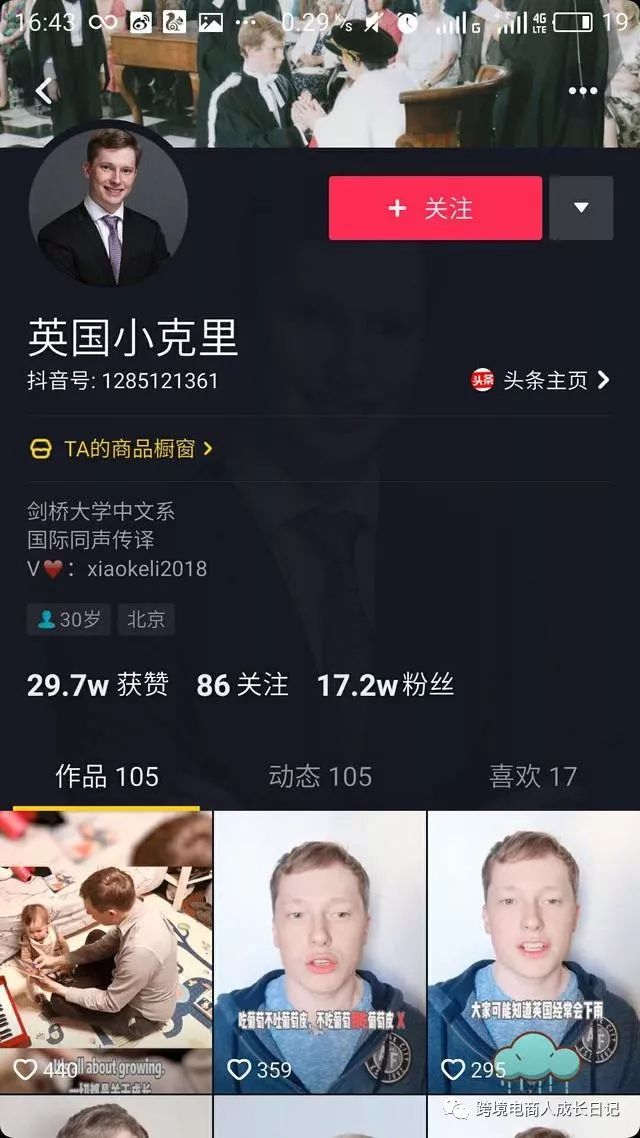The image size is (640, 1138).
Task: Switch to the 喜欢 17 tab
Action: pos(532,776)
